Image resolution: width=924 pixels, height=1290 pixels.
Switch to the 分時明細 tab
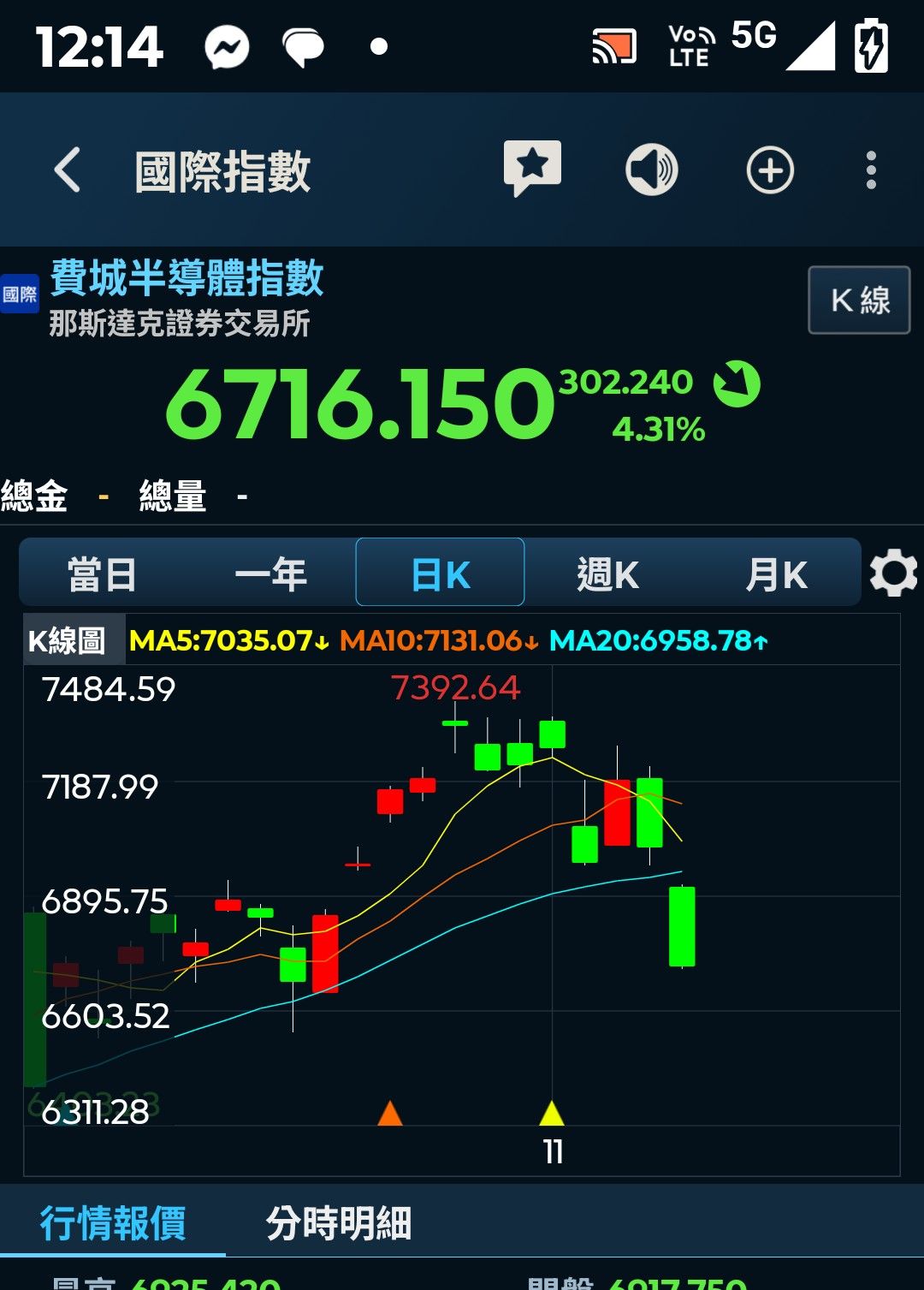click(339, 1222)
